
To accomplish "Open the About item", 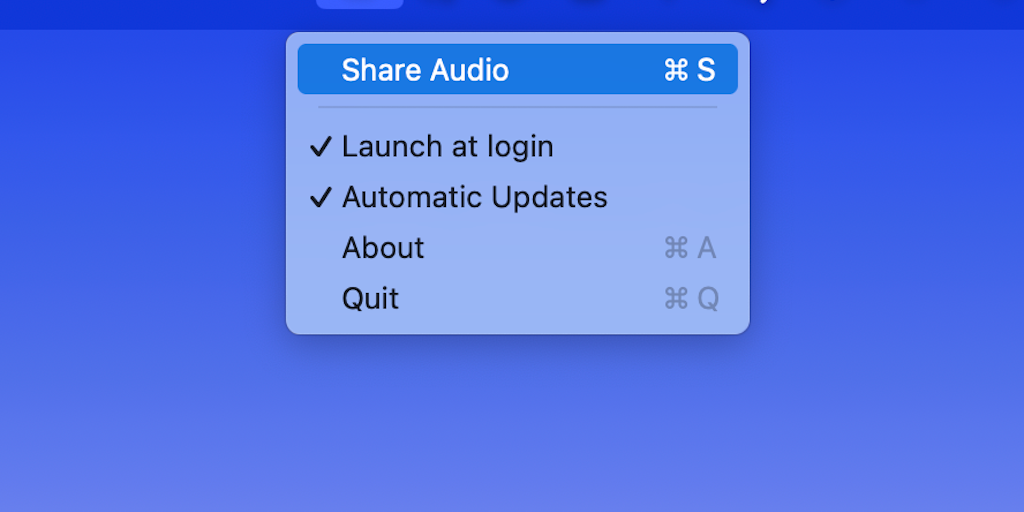I will [383, 248].
